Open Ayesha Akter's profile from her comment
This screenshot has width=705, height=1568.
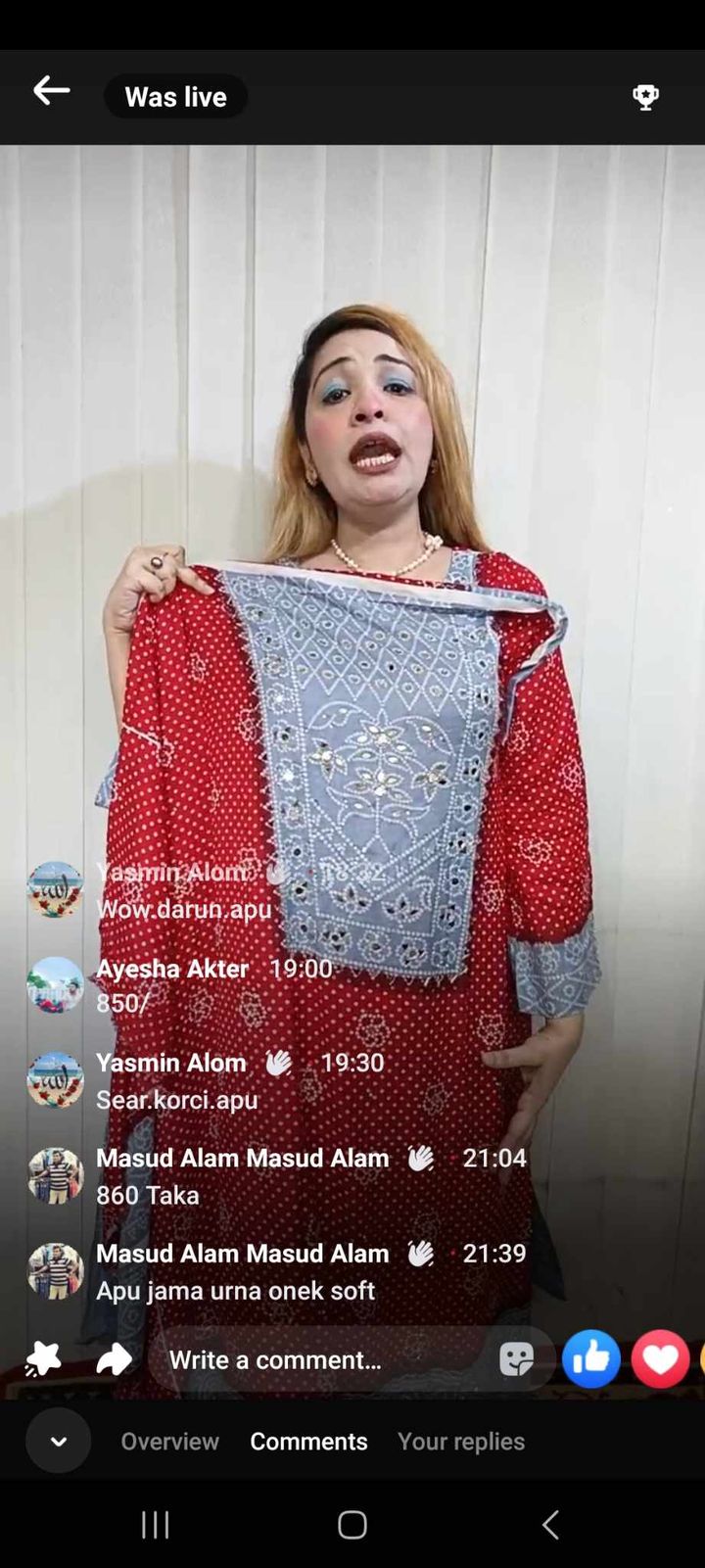pyautogui.click(x=172, y=968)
